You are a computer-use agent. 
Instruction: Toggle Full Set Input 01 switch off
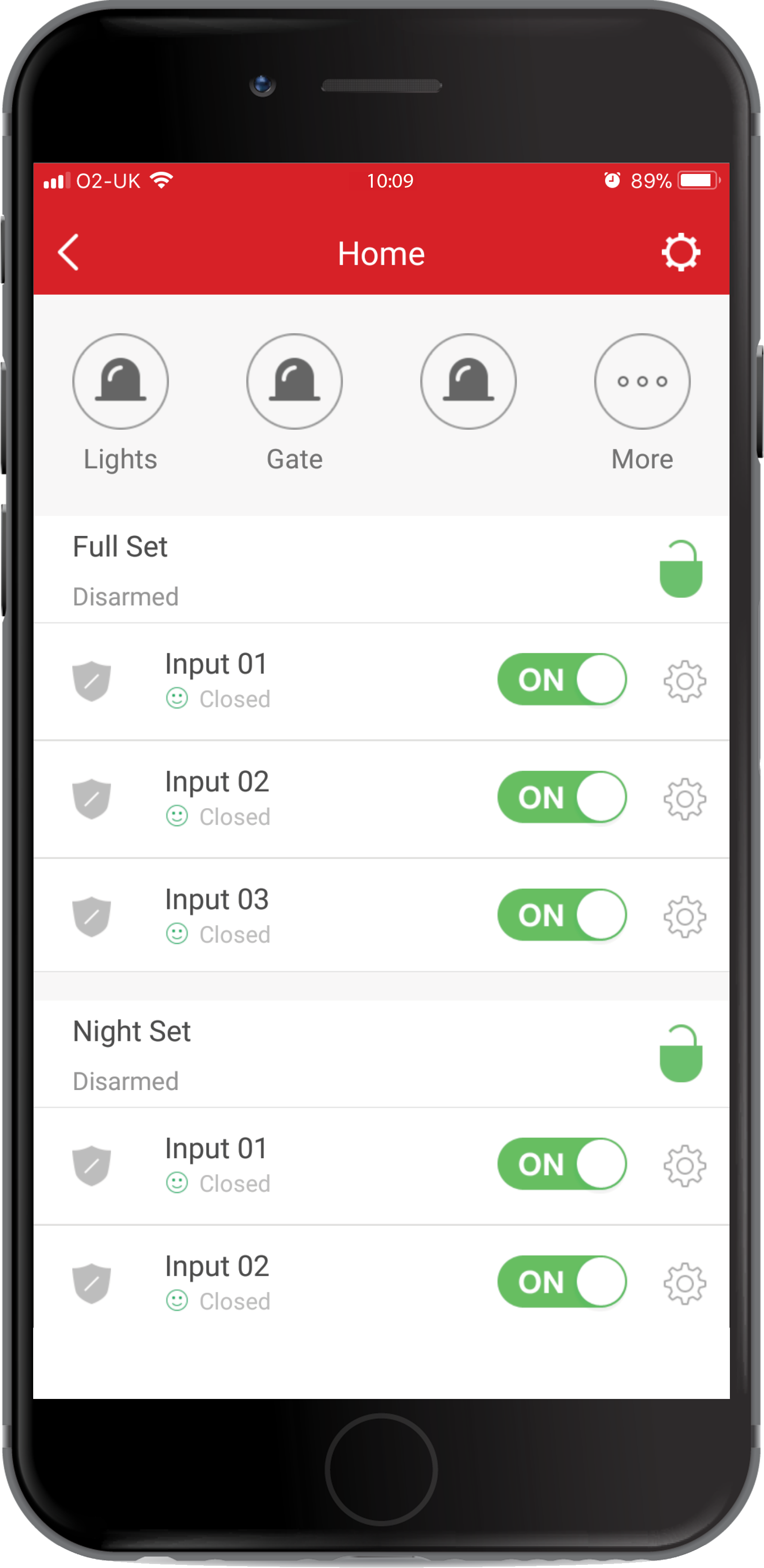click(561, 679)
